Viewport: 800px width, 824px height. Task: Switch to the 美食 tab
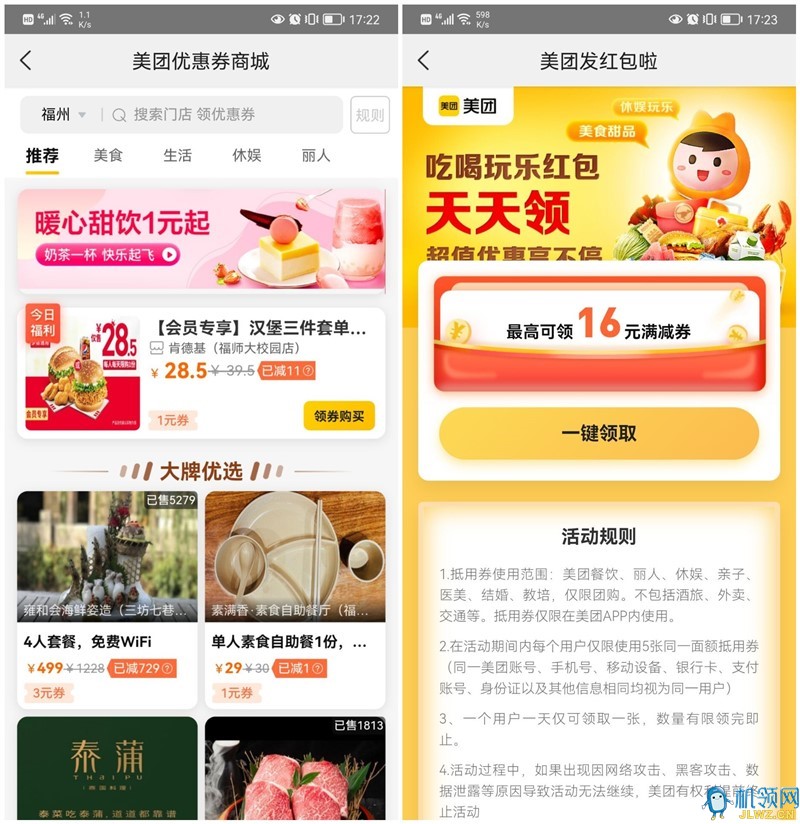pos(108,156)
